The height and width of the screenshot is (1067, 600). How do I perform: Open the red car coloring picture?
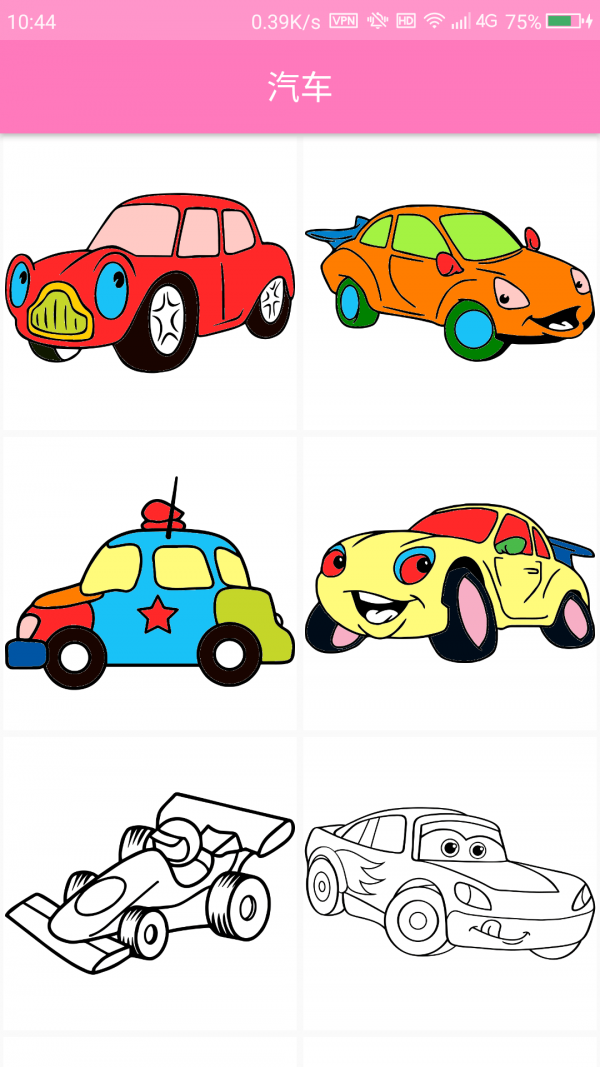150,284
